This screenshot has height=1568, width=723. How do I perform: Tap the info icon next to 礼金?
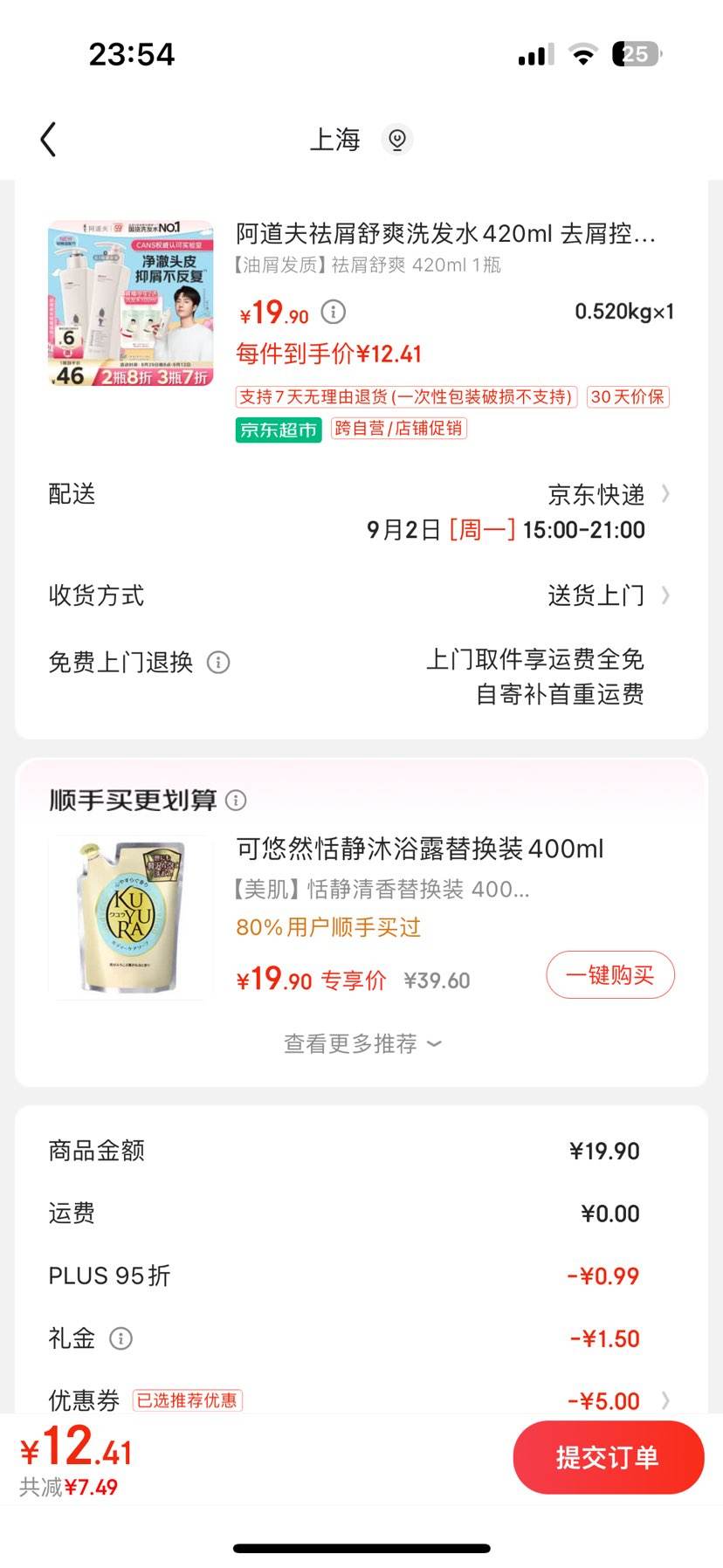122,1338
